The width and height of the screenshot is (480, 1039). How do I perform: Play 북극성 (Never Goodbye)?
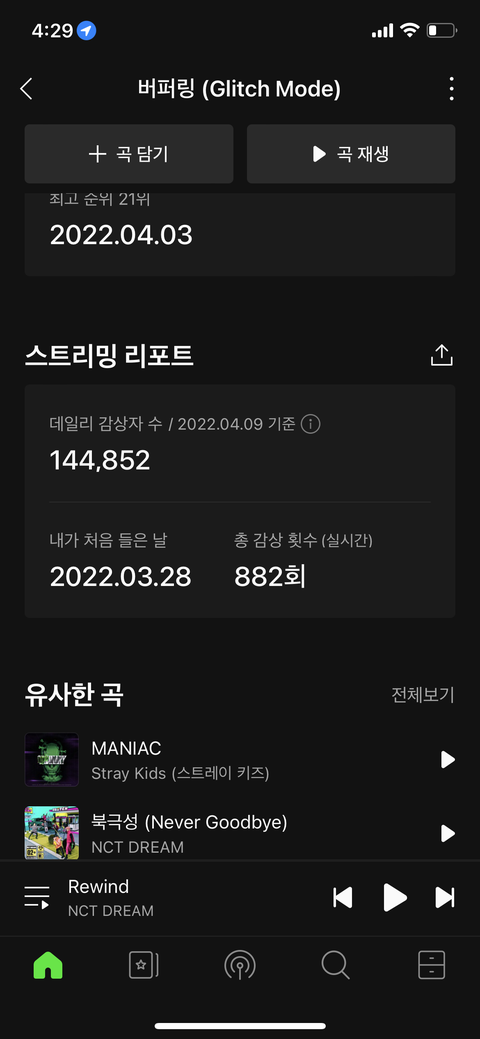(448, 833)
